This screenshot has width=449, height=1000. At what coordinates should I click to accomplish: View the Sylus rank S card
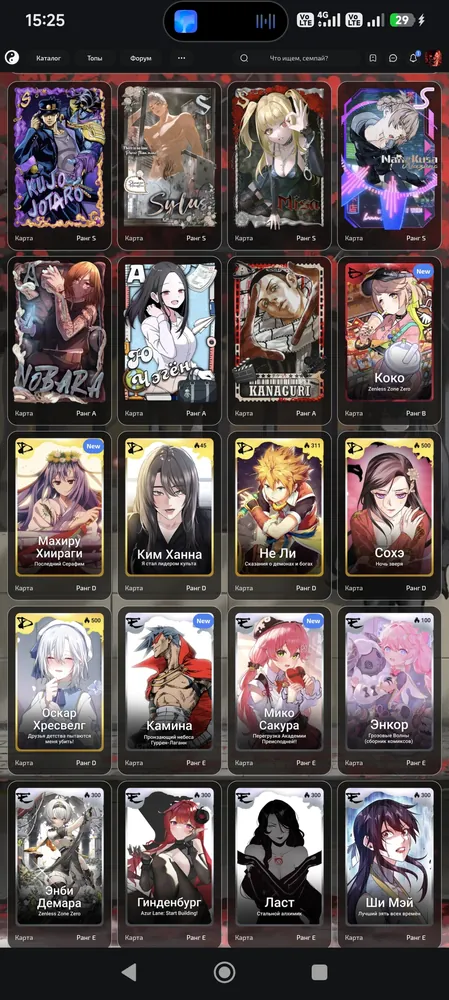click(169, 166)
